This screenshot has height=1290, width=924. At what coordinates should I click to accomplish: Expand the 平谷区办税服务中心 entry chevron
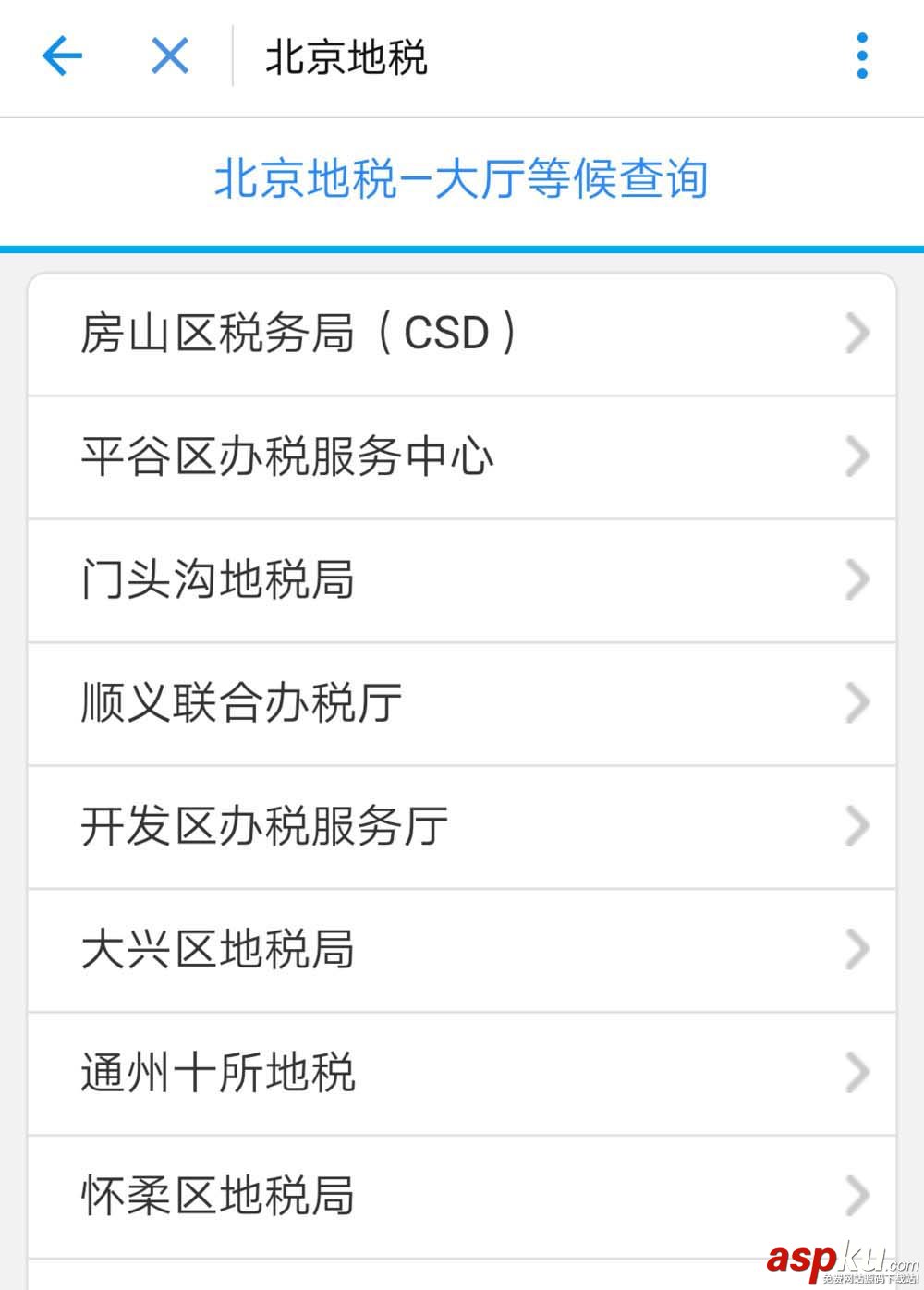857,456
